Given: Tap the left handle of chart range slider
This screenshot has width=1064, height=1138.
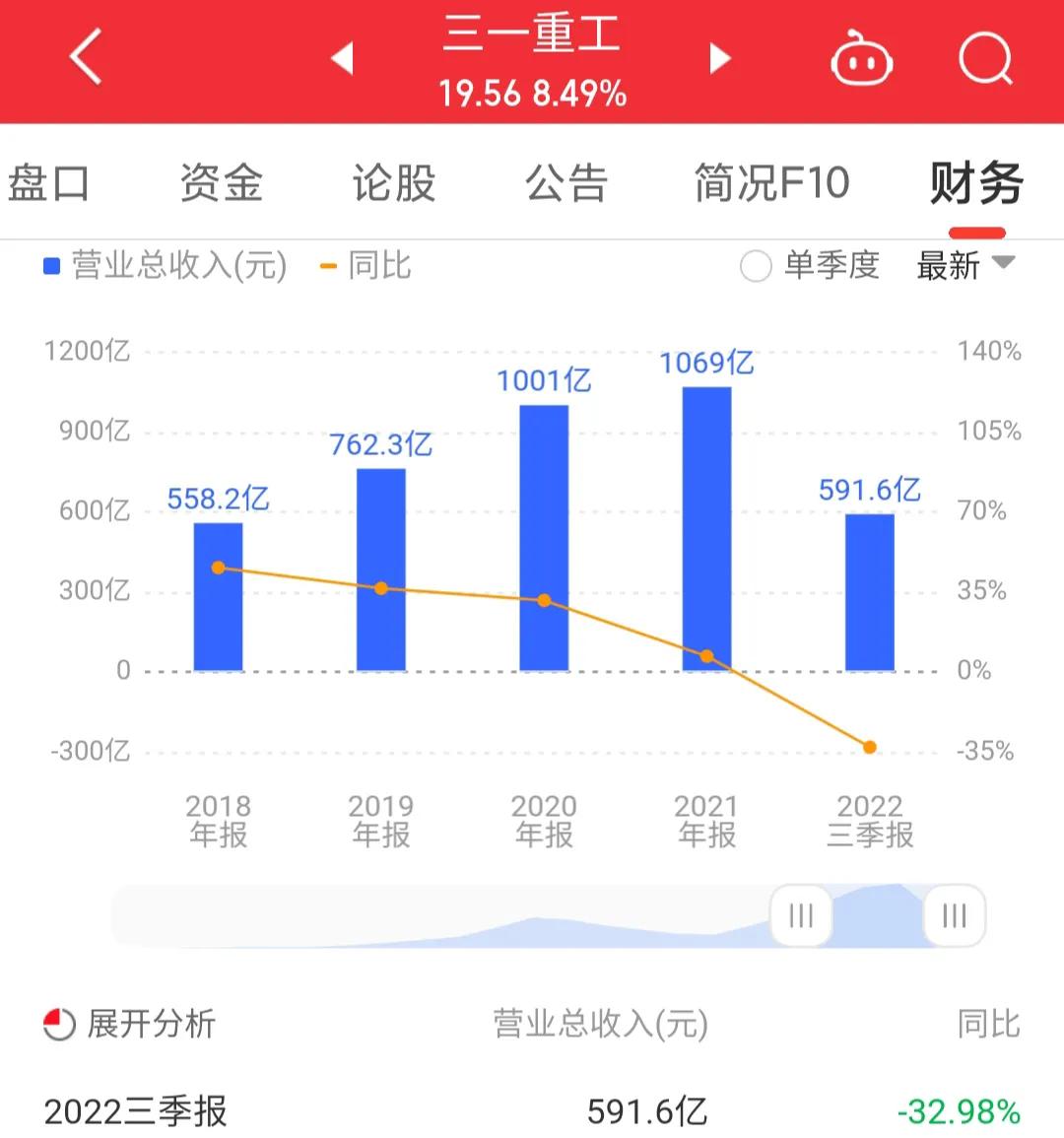Looking at the screenshot, I should [801, 915].
